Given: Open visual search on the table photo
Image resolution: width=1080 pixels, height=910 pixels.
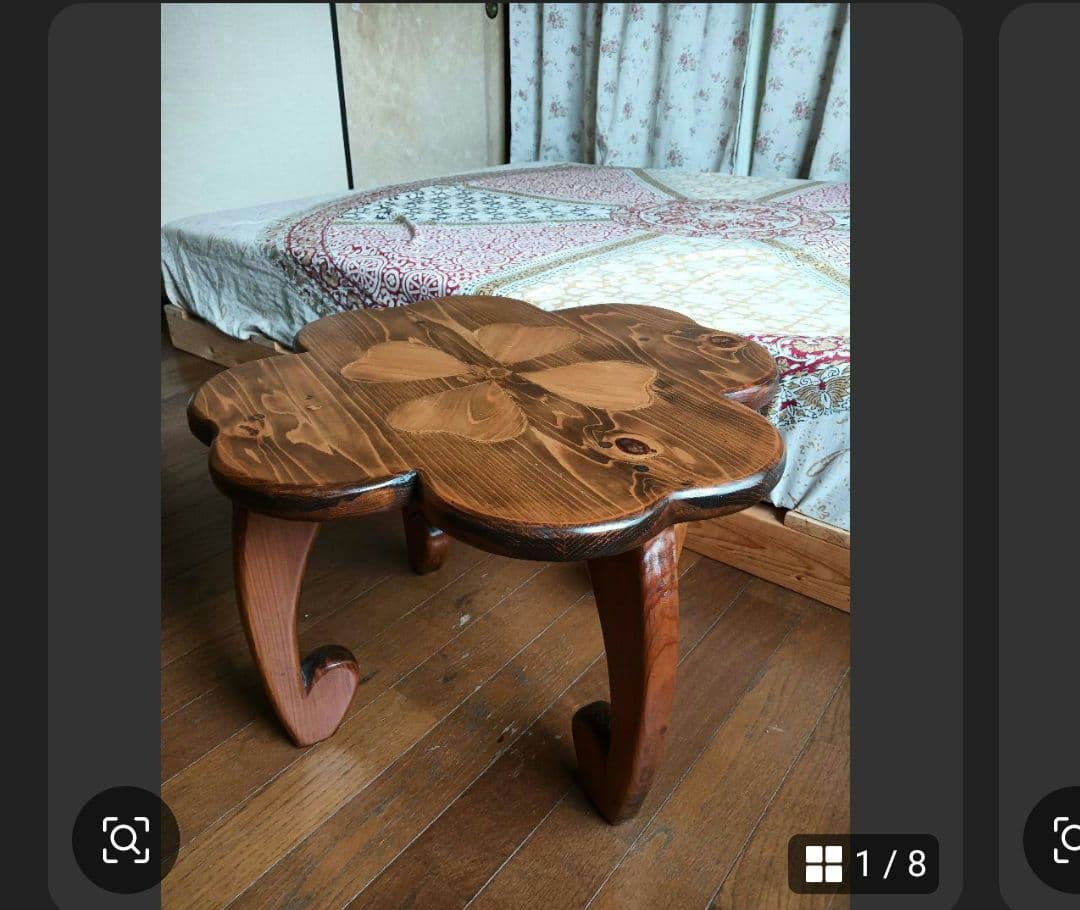Looking at the screenshot, I should [x=126, y=840].
